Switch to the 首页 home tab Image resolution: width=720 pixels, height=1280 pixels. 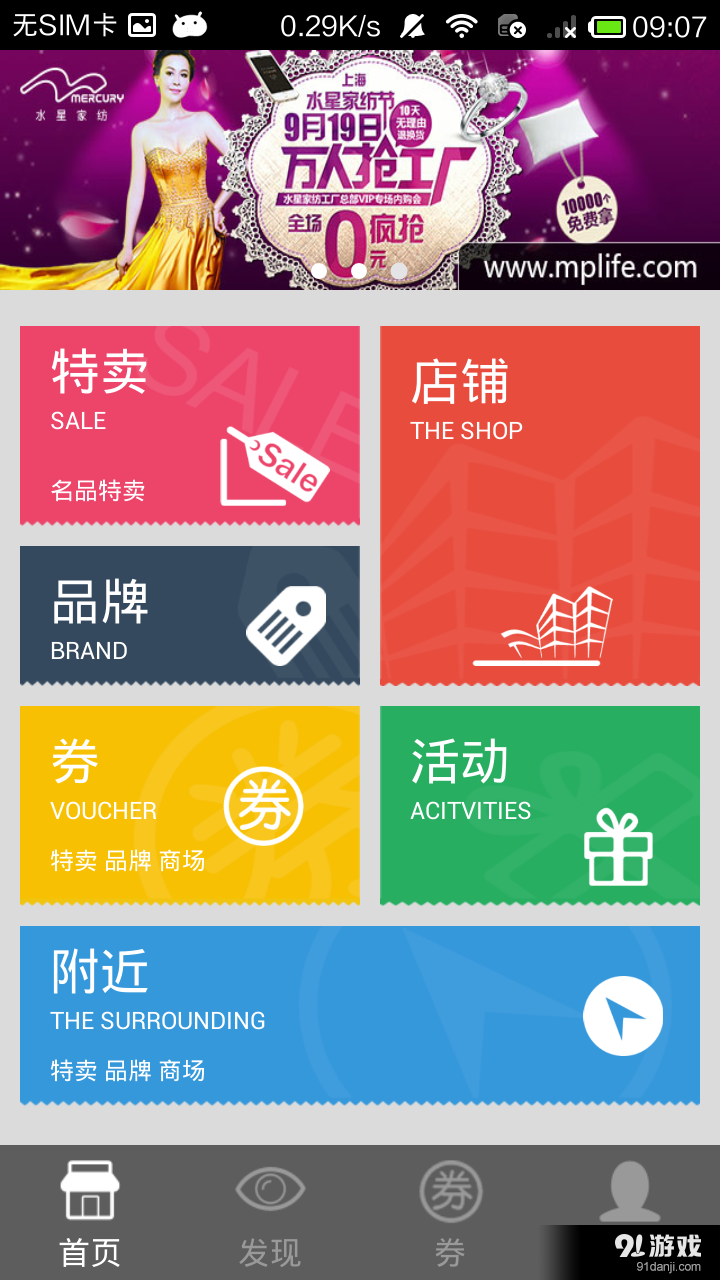90,1210
